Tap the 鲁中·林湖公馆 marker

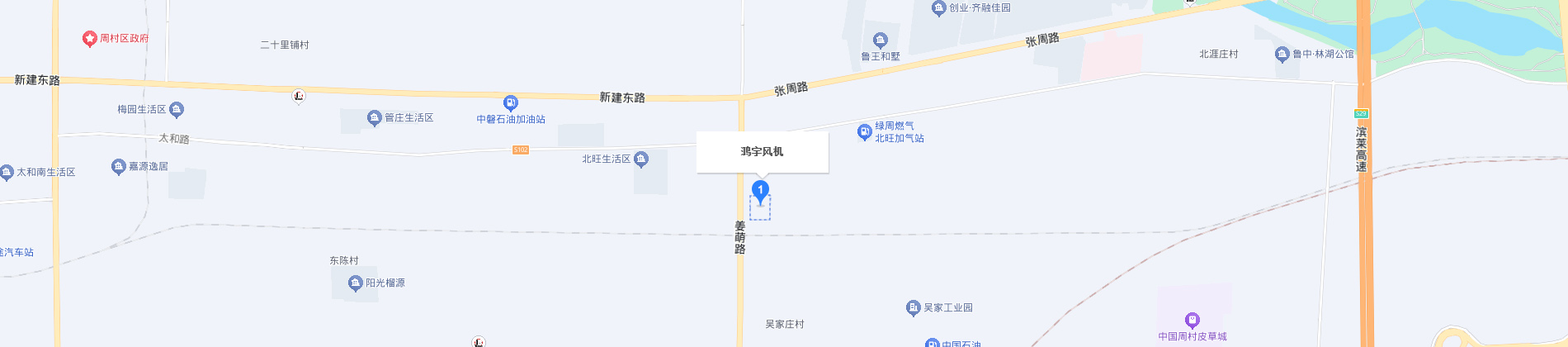(x=1282, y=55)
